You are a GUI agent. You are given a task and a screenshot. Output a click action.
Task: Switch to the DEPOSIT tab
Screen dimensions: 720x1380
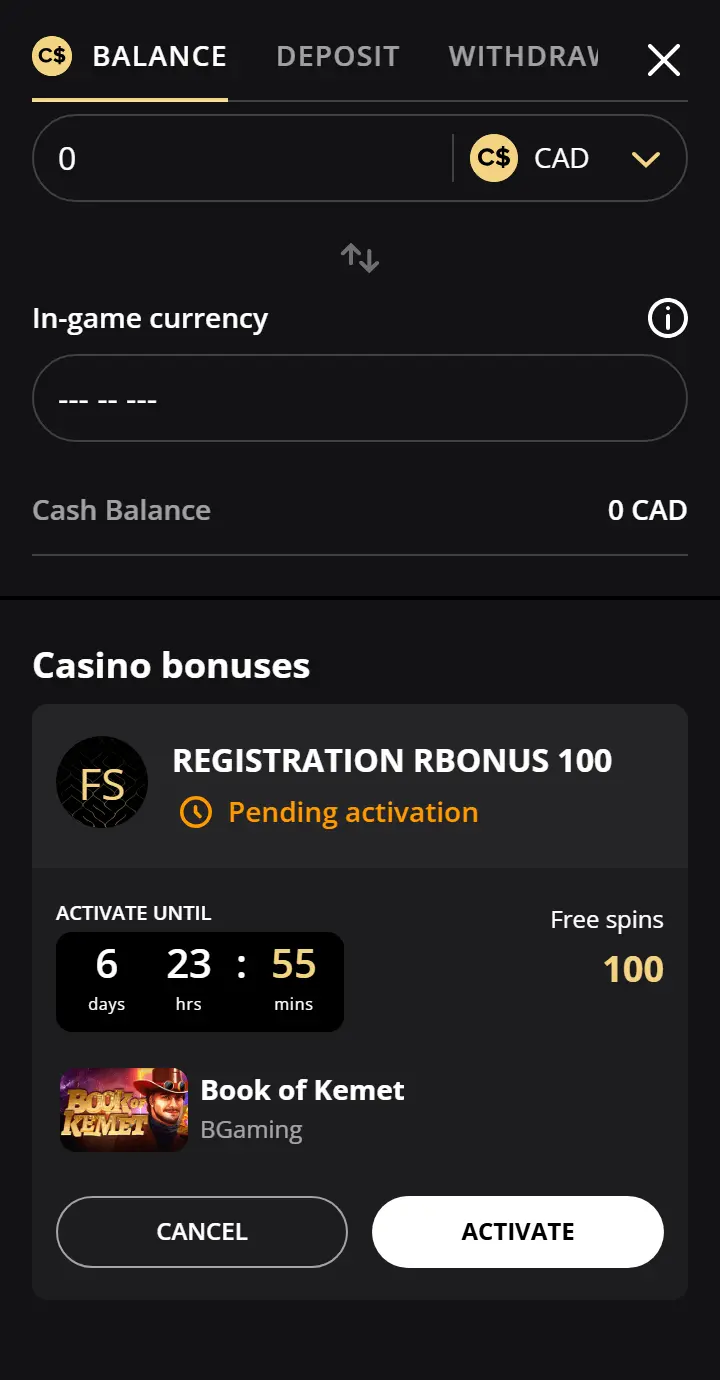coord(338,57)
